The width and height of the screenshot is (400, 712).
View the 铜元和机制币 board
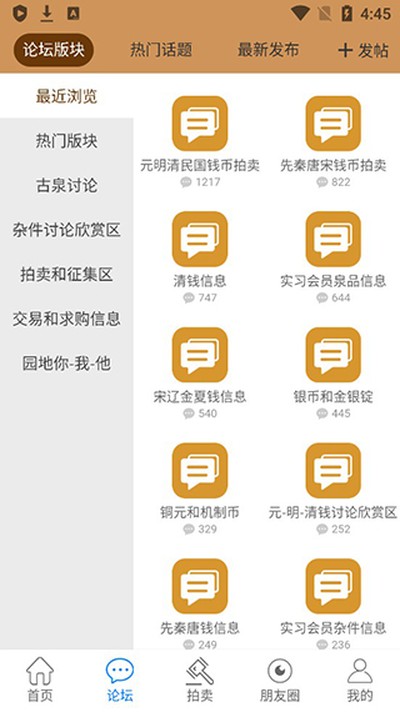[200, 489]
